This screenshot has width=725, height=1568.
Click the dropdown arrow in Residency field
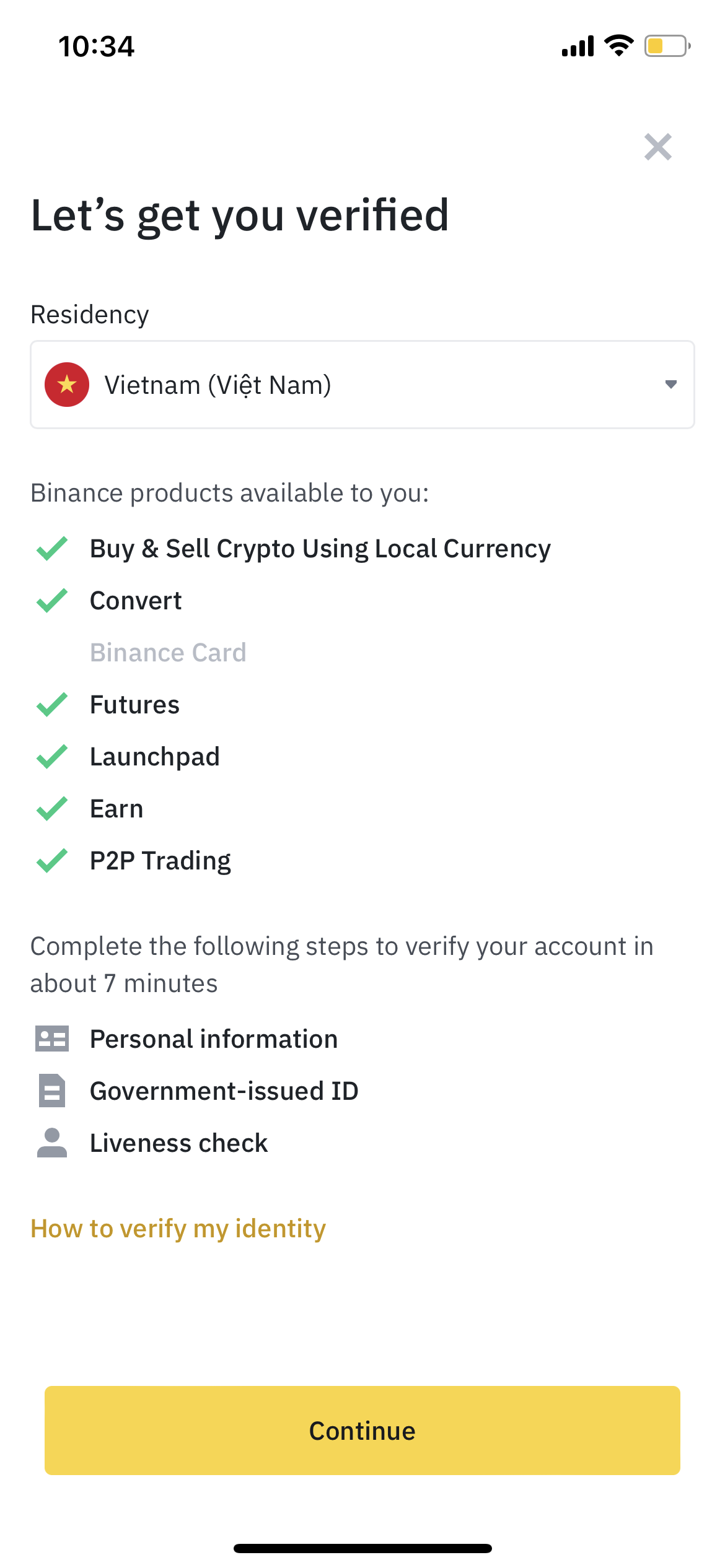tap(671, 384)
